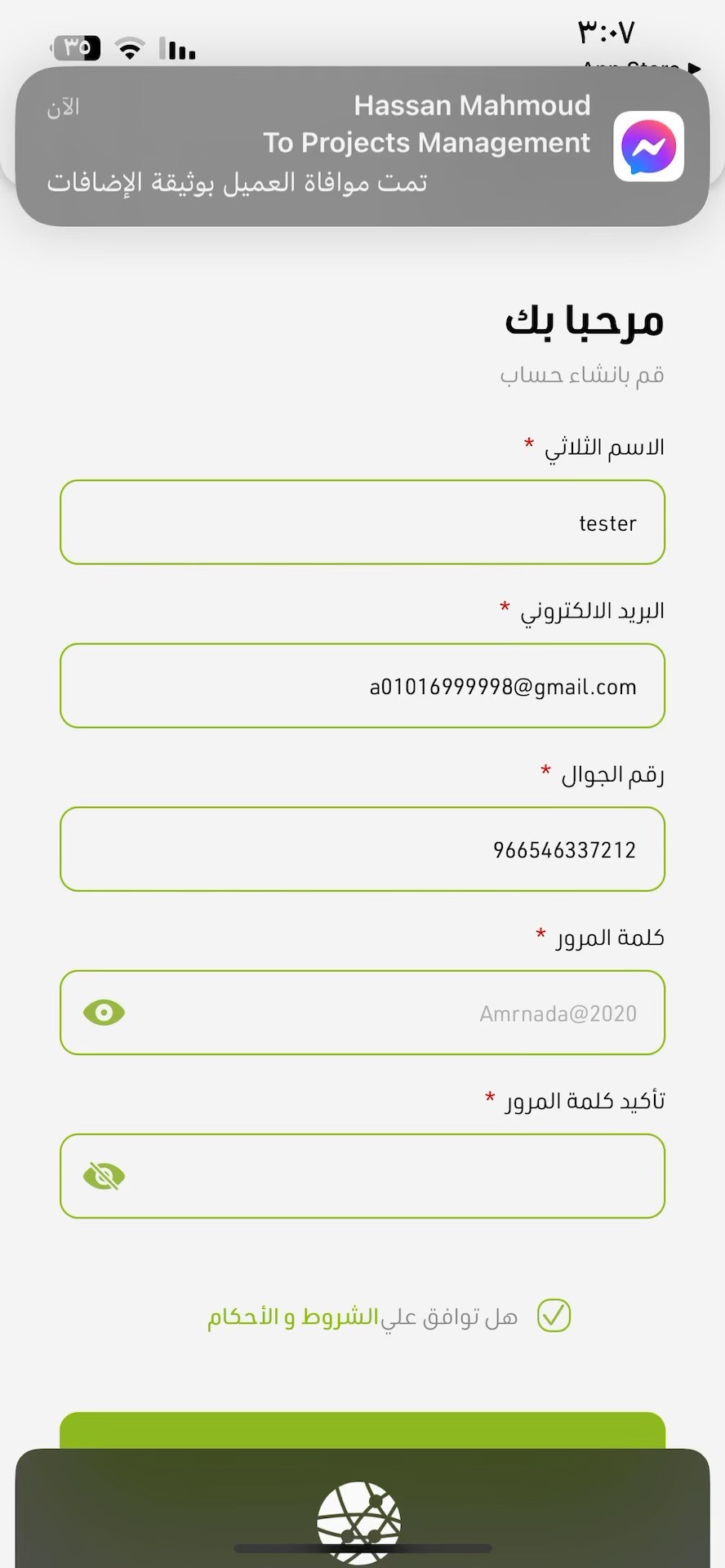This screenshot has width=725, height=1568.
Task: Edit the full name field containing tester
Action: pos(362,523)
